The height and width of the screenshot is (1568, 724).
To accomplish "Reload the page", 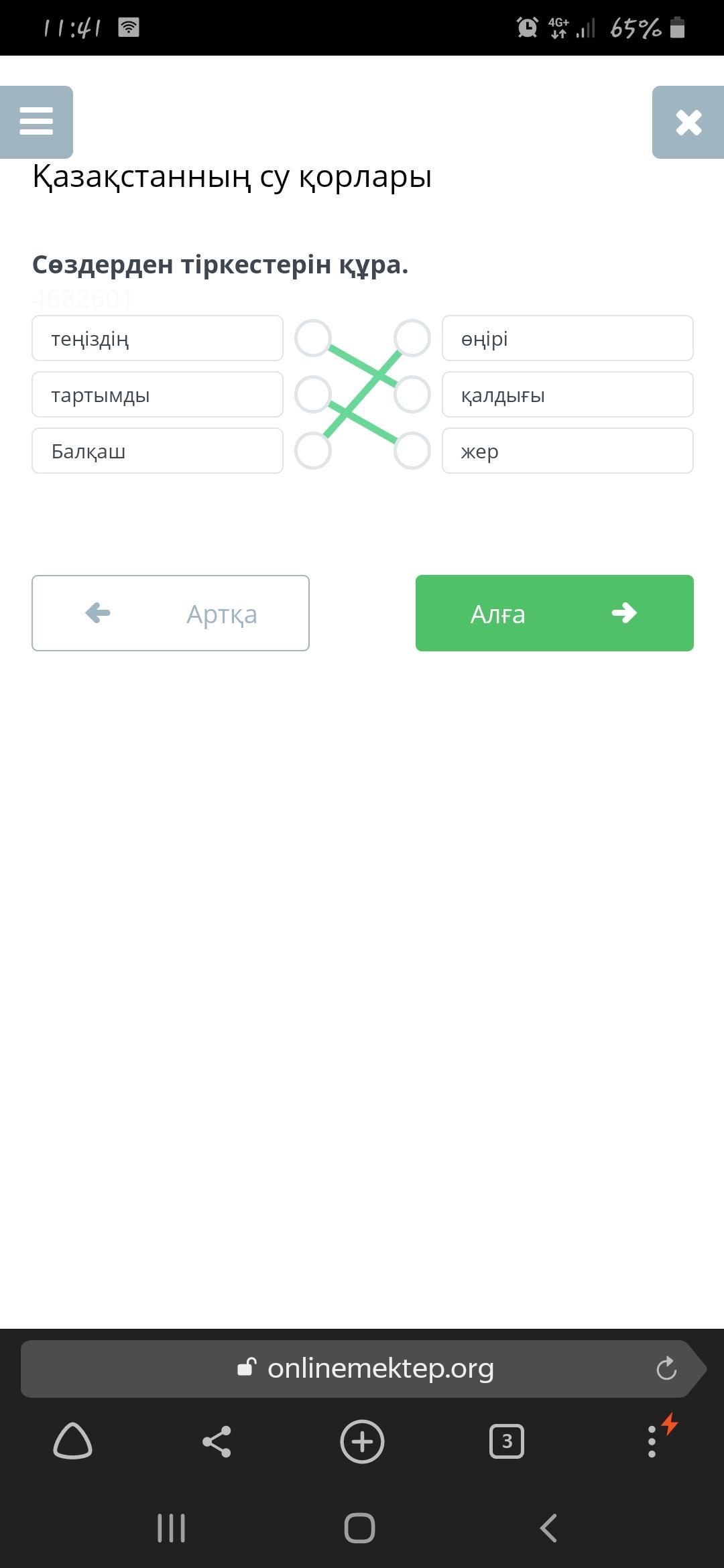I will pyautogui.click(x=666, y=1368).
